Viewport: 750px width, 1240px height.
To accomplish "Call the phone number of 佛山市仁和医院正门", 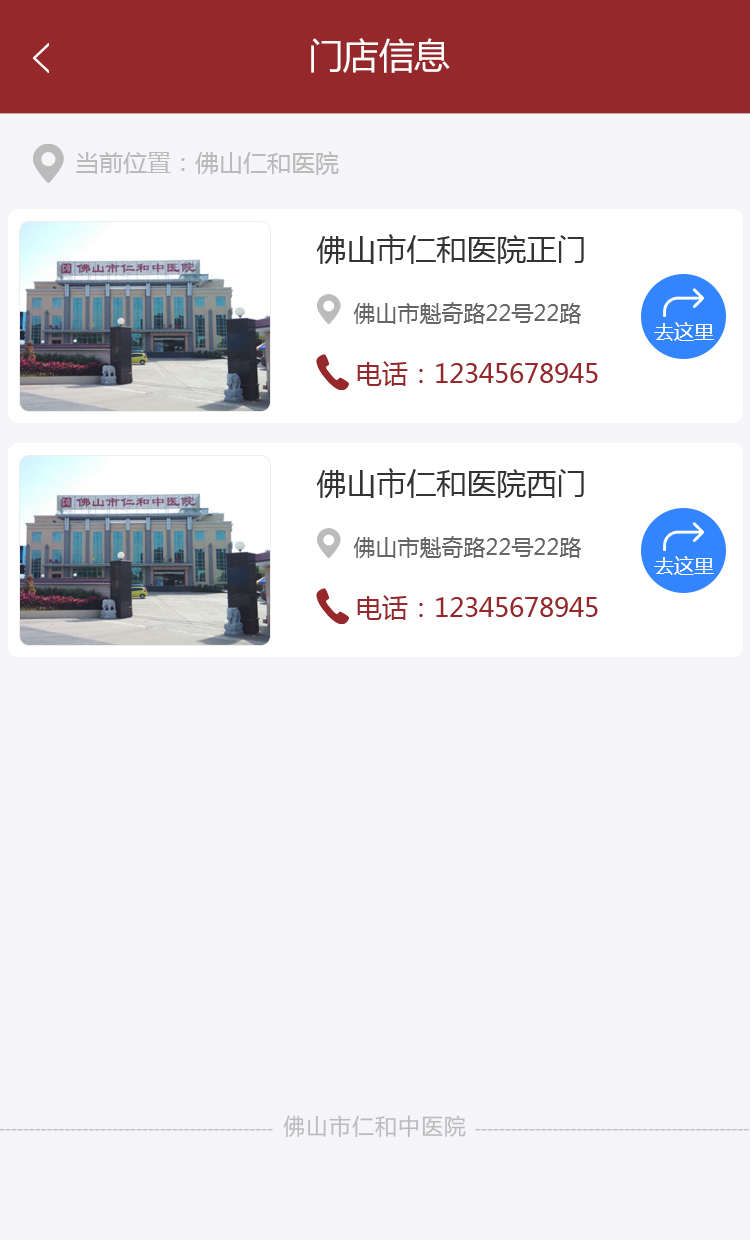I will pyautogui.click(x=476, y=374).
